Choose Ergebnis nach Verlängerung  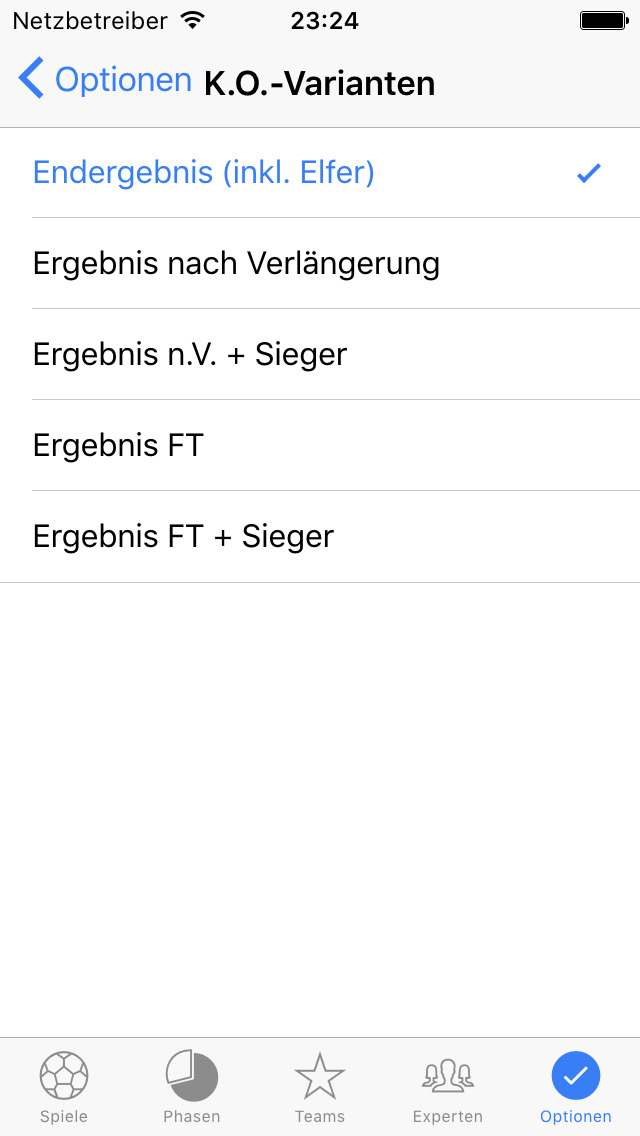(x=320, y=263)
